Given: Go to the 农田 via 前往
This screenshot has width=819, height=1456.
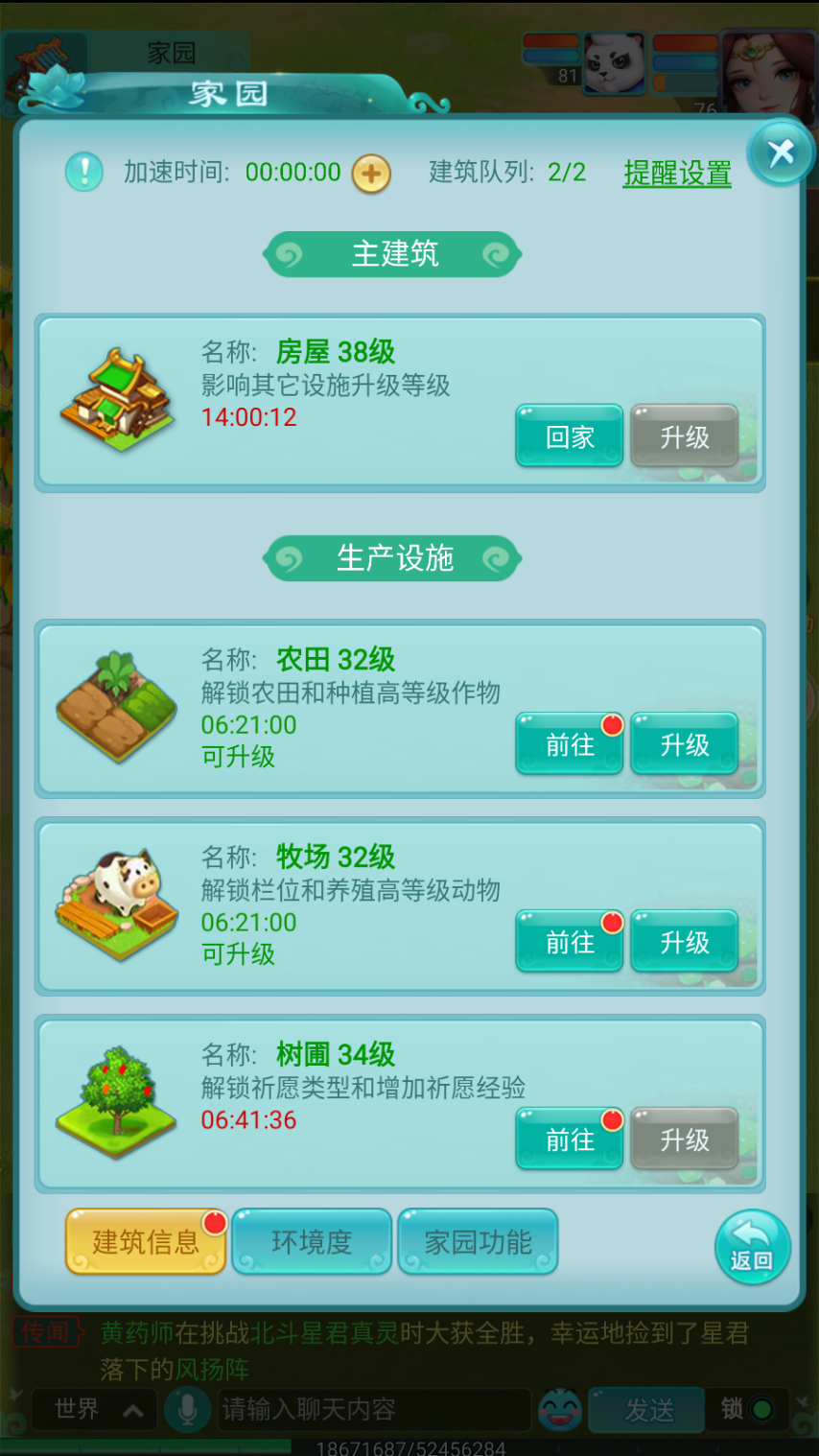Looking at the screenshot, I should tap(570, 745).
